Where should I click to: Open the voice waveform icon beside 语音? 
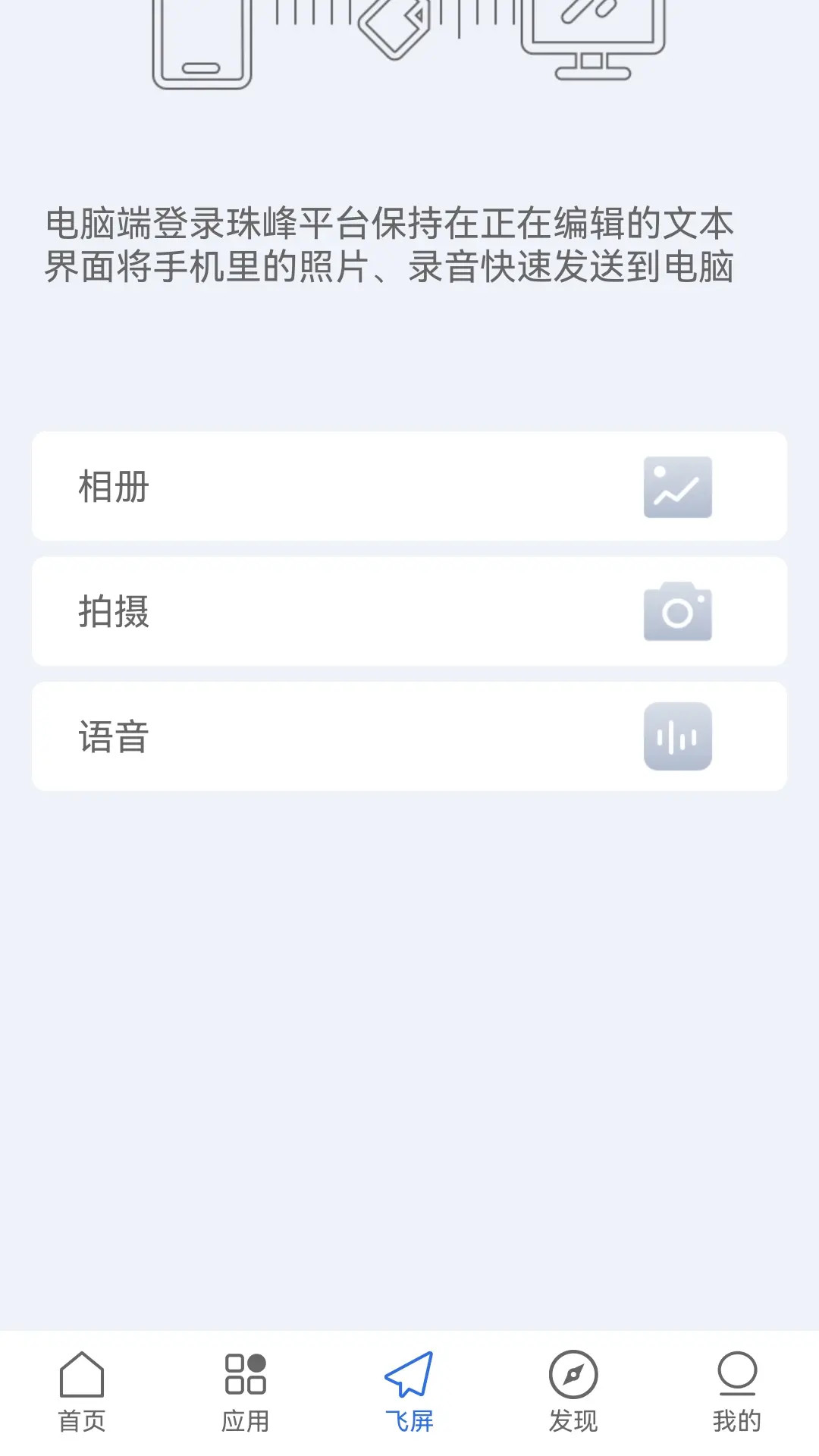pos(679,736)
